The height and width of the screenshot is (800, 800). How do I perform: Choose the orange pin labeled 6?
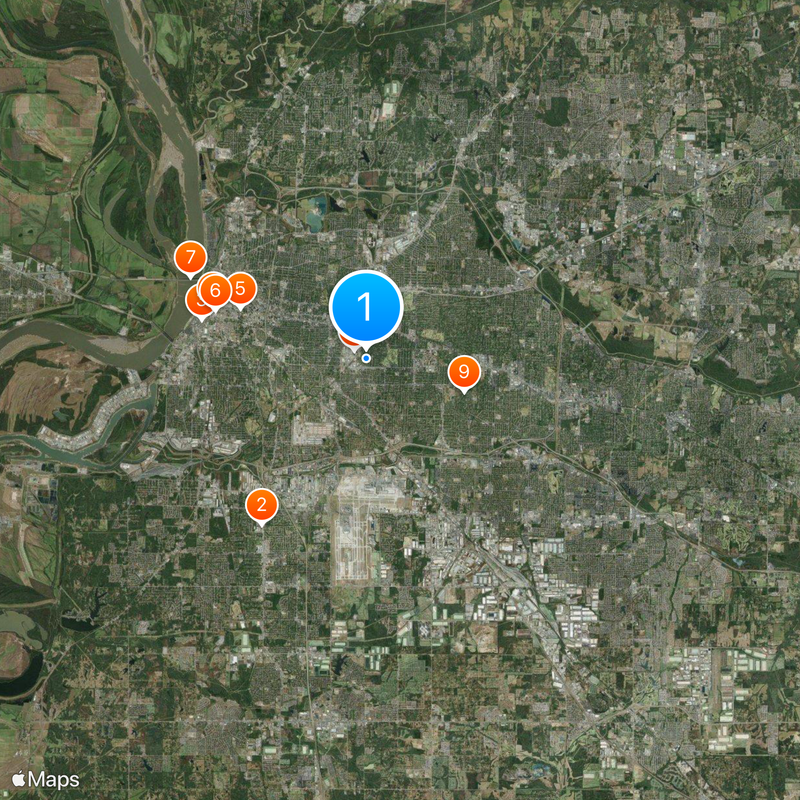point(215,291)
